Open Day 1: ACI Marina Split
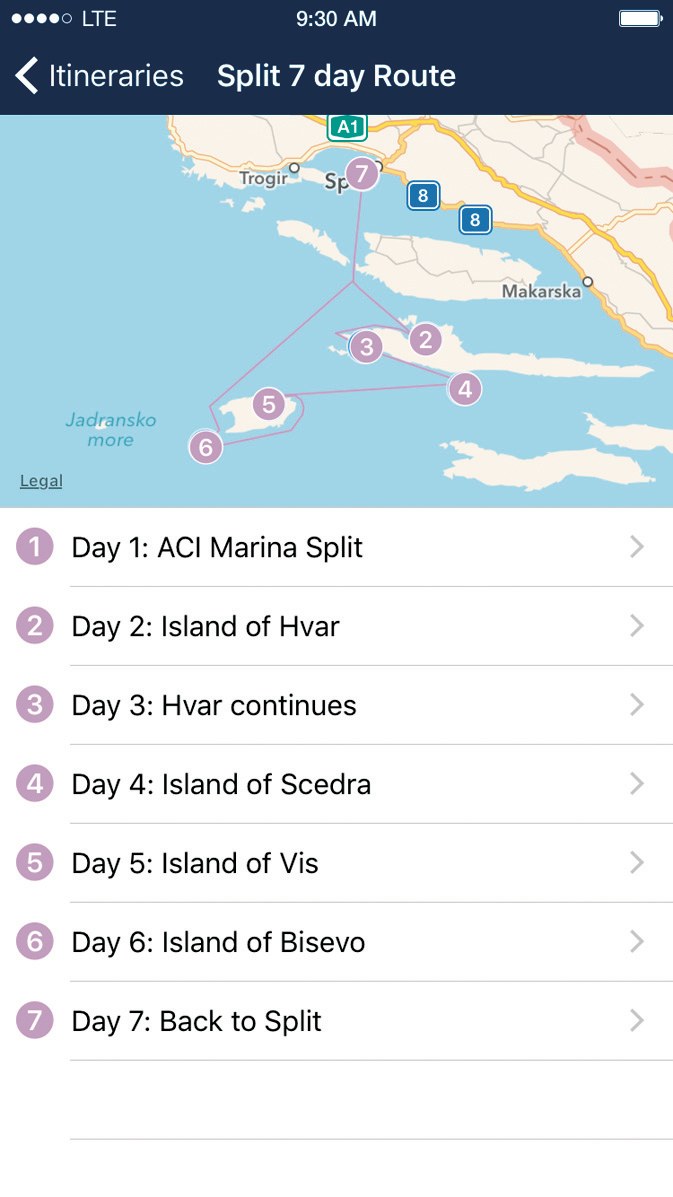This screenshot has width=673, height=1197. click(x=336, y=547)
